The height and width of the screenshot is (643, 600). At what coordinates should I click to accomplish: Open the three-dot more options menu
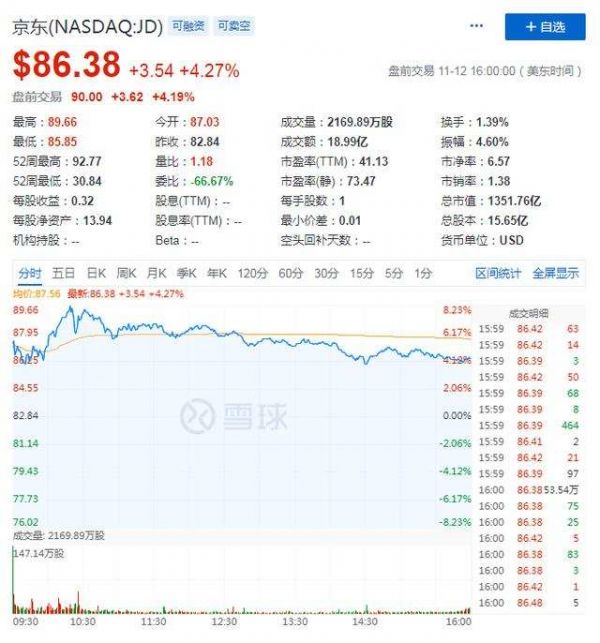click(480, 27)
